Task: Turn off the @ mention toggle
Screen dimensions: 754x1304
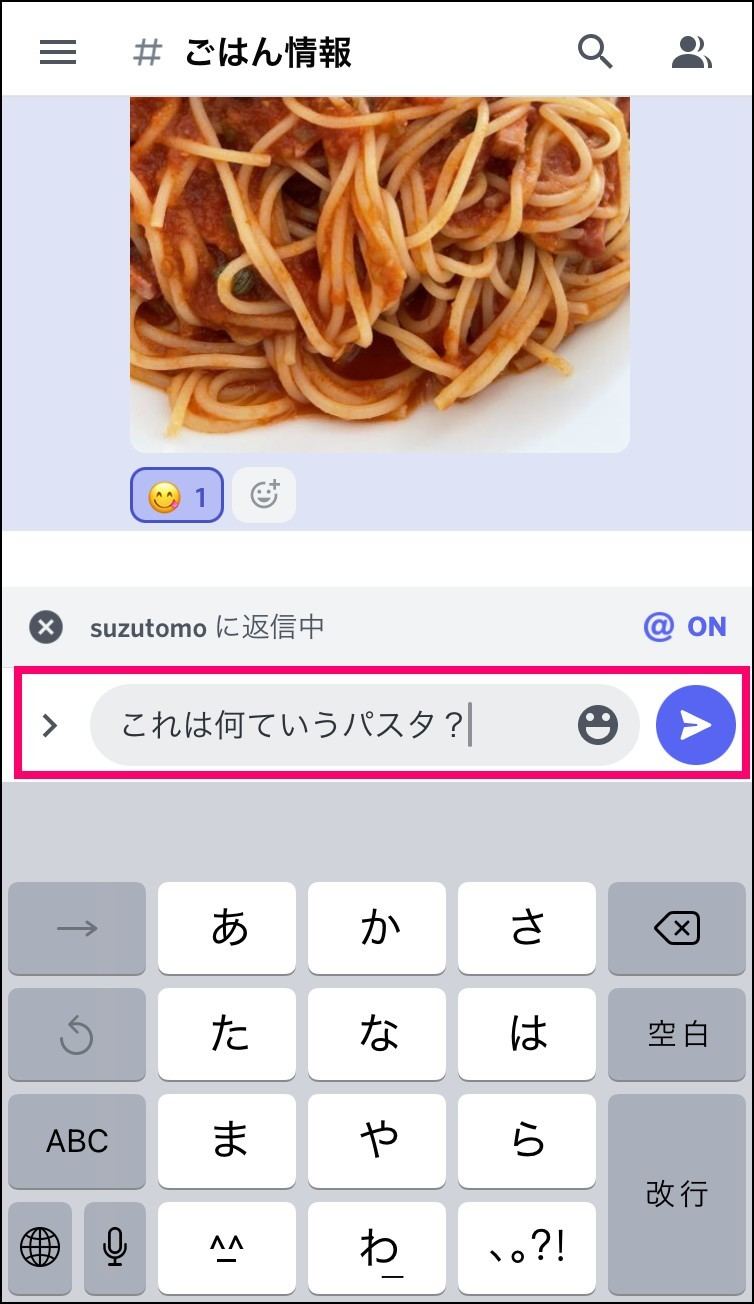Action: point(685,627)
